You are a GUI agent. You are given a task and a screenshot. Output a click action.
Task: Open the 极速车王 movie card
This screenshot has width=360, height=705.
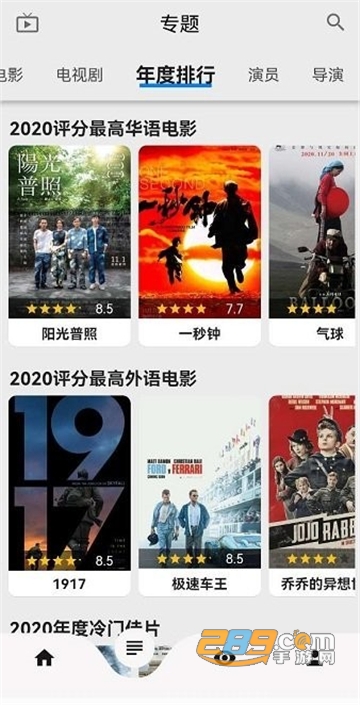pos(200,495)
